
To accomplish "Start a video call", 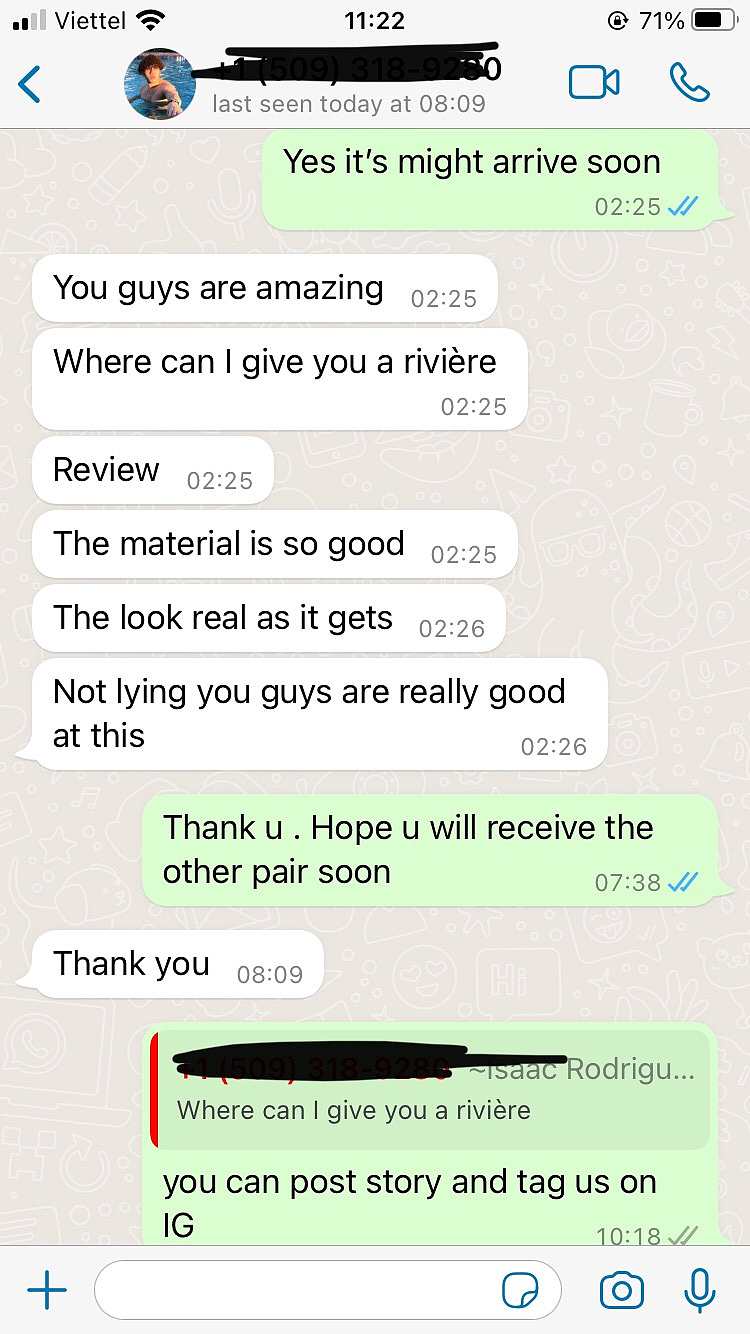I will (x=594, y=83).
